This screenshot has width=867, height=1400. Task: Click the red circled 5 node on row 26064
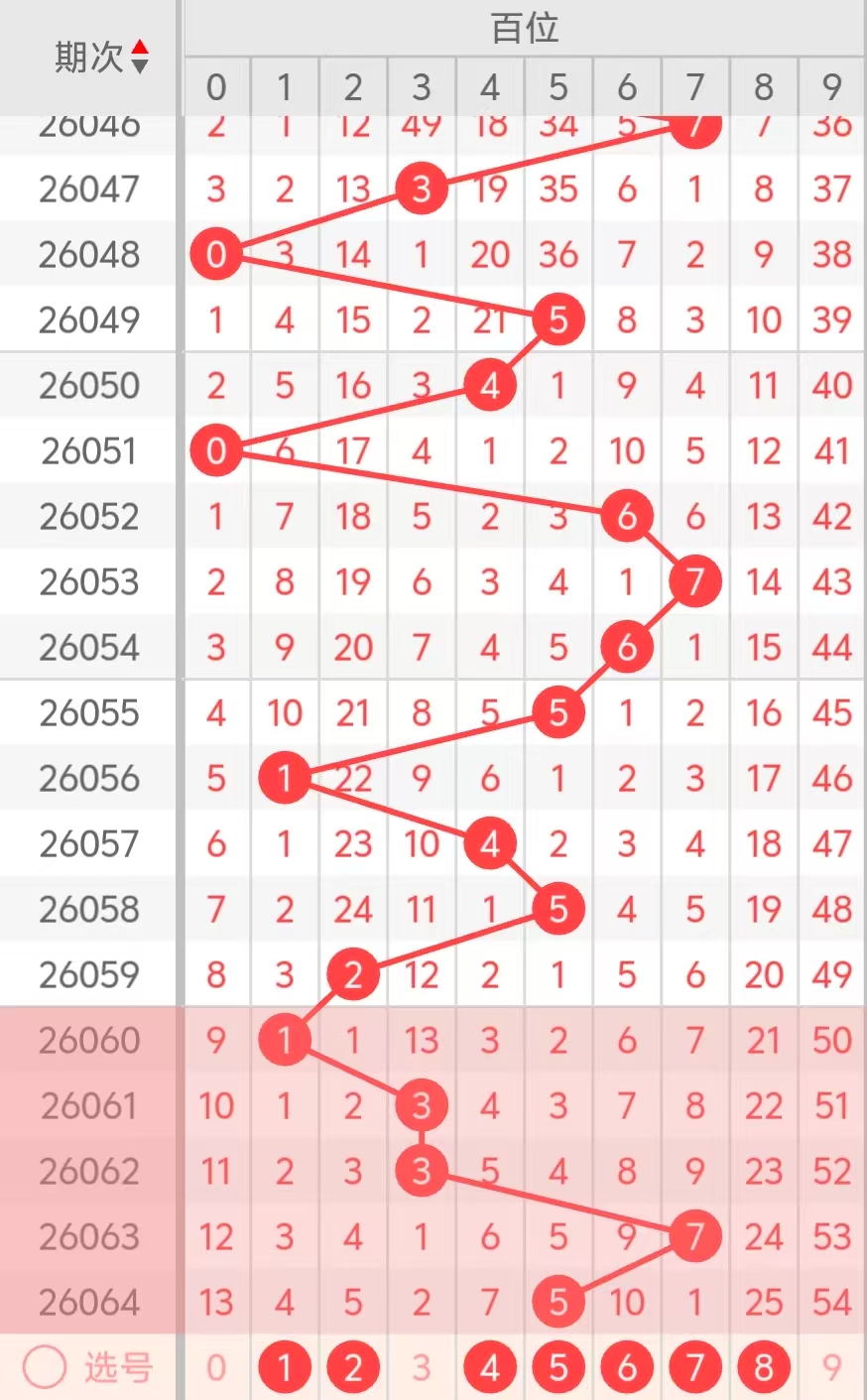557,1302
